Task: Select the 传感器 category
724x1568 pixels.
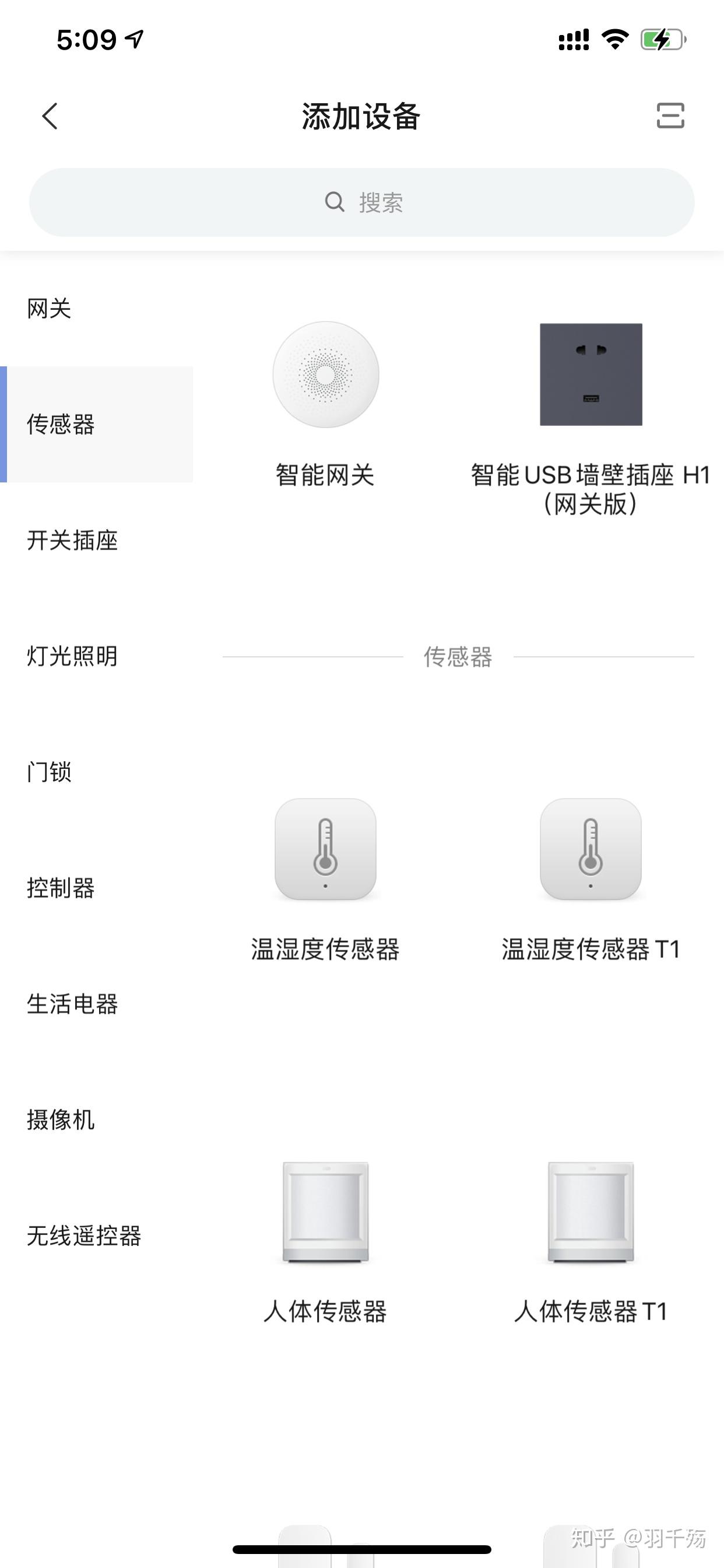Action: [61, 424]
